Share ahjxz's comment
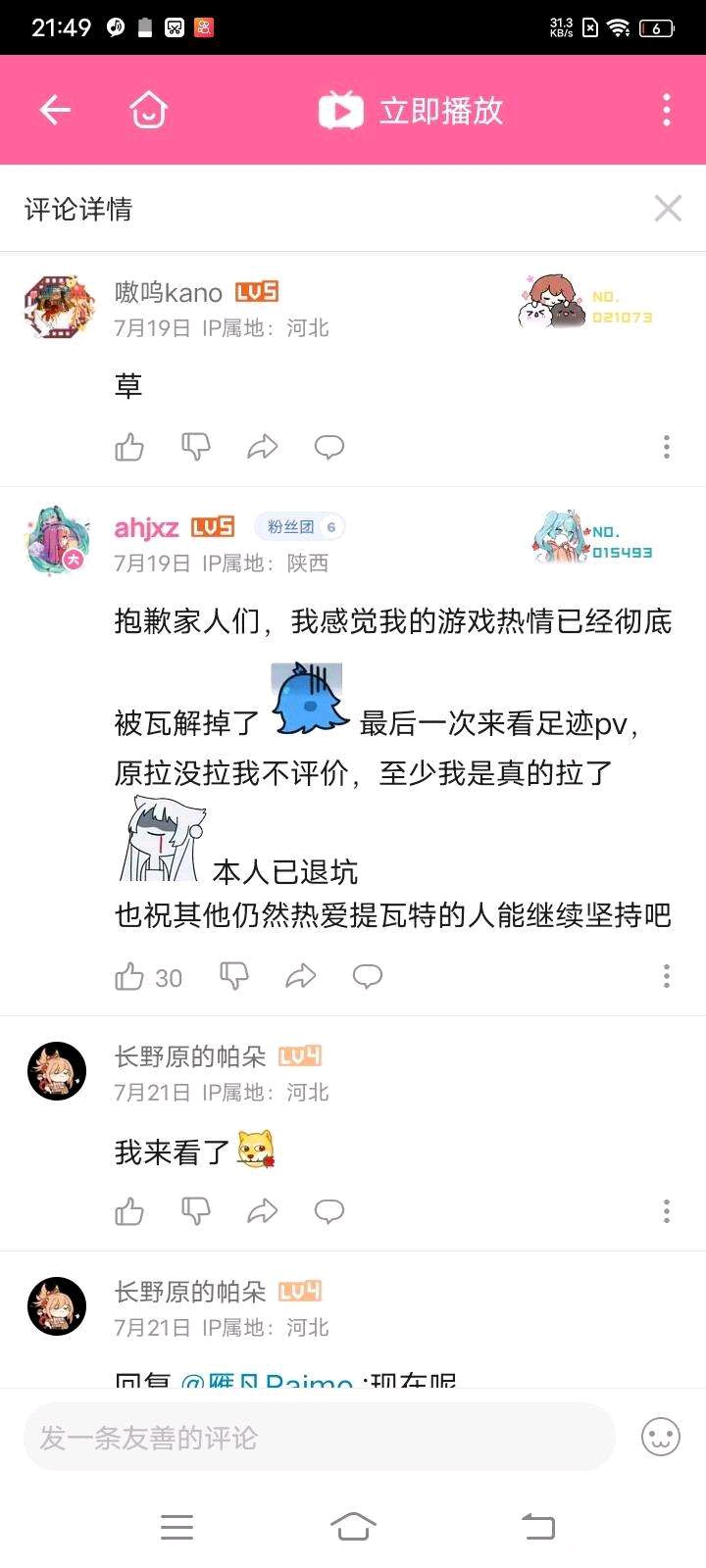Screen dimensions: 706x1568 pos(300,976)
